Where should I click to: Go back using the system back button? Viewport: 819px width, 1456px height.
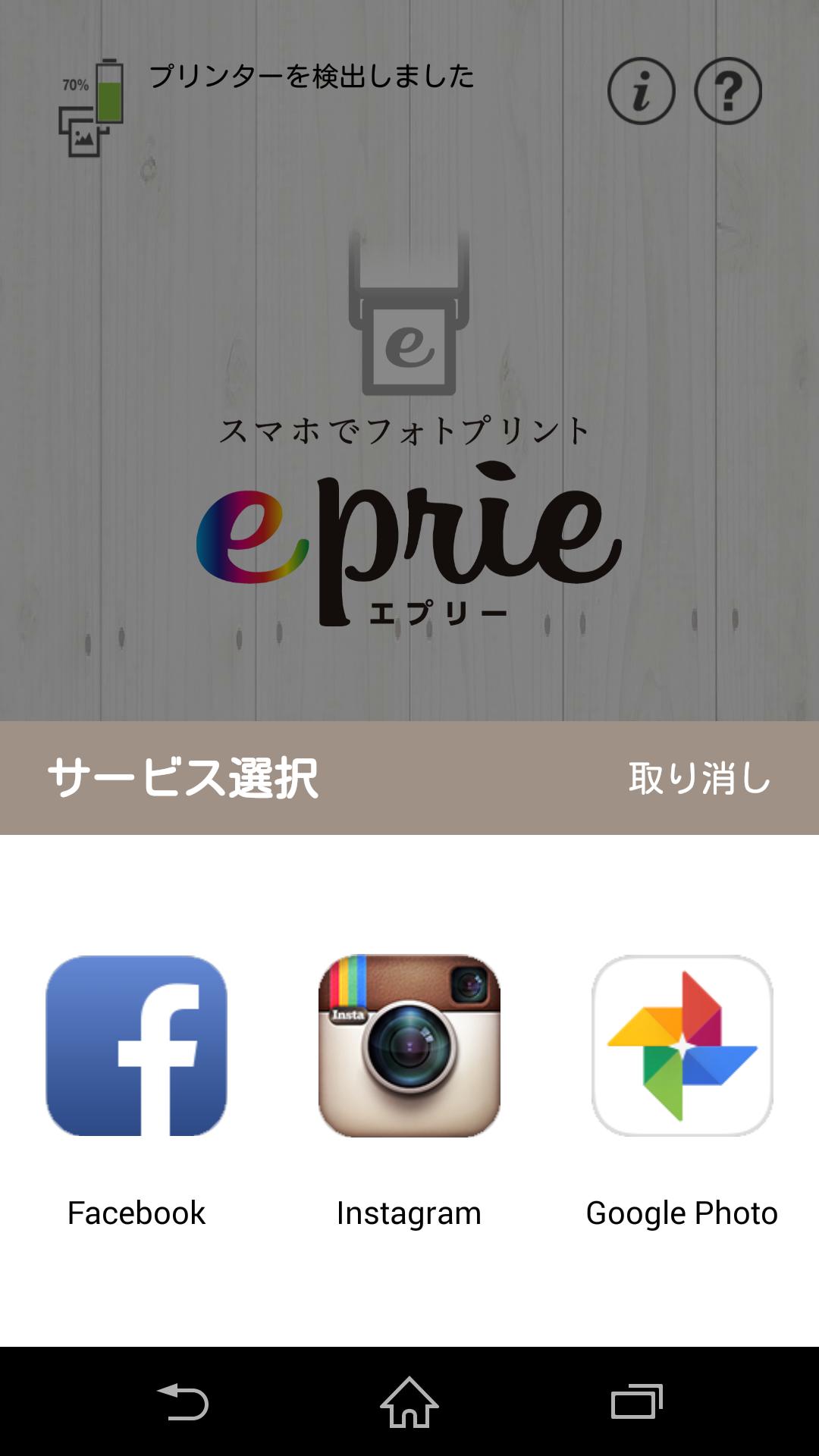[x=182, y=1401]
